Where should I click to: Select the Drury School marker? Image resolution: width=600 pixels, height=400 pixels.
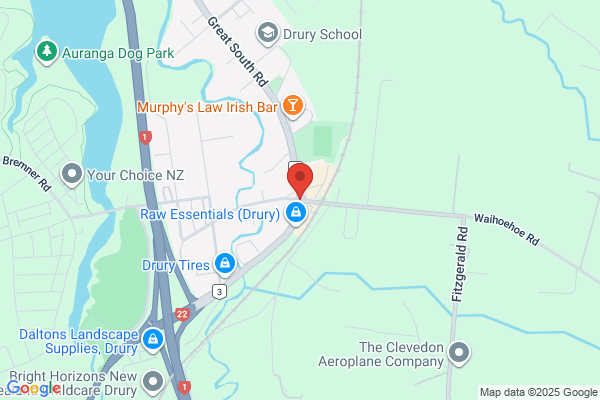coord(267,34)
